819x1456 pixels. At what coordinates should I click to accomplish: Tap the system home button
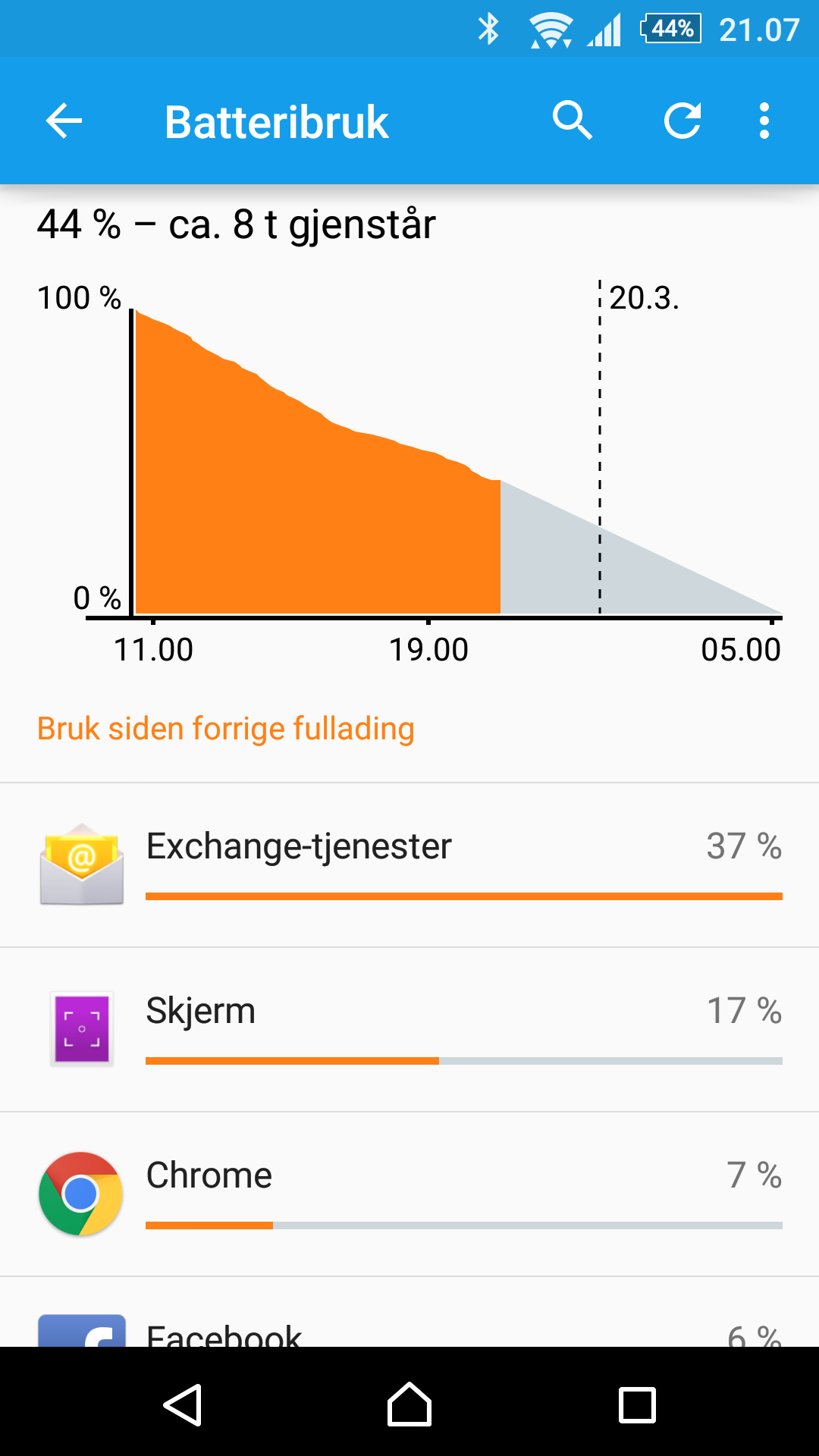409,1404
